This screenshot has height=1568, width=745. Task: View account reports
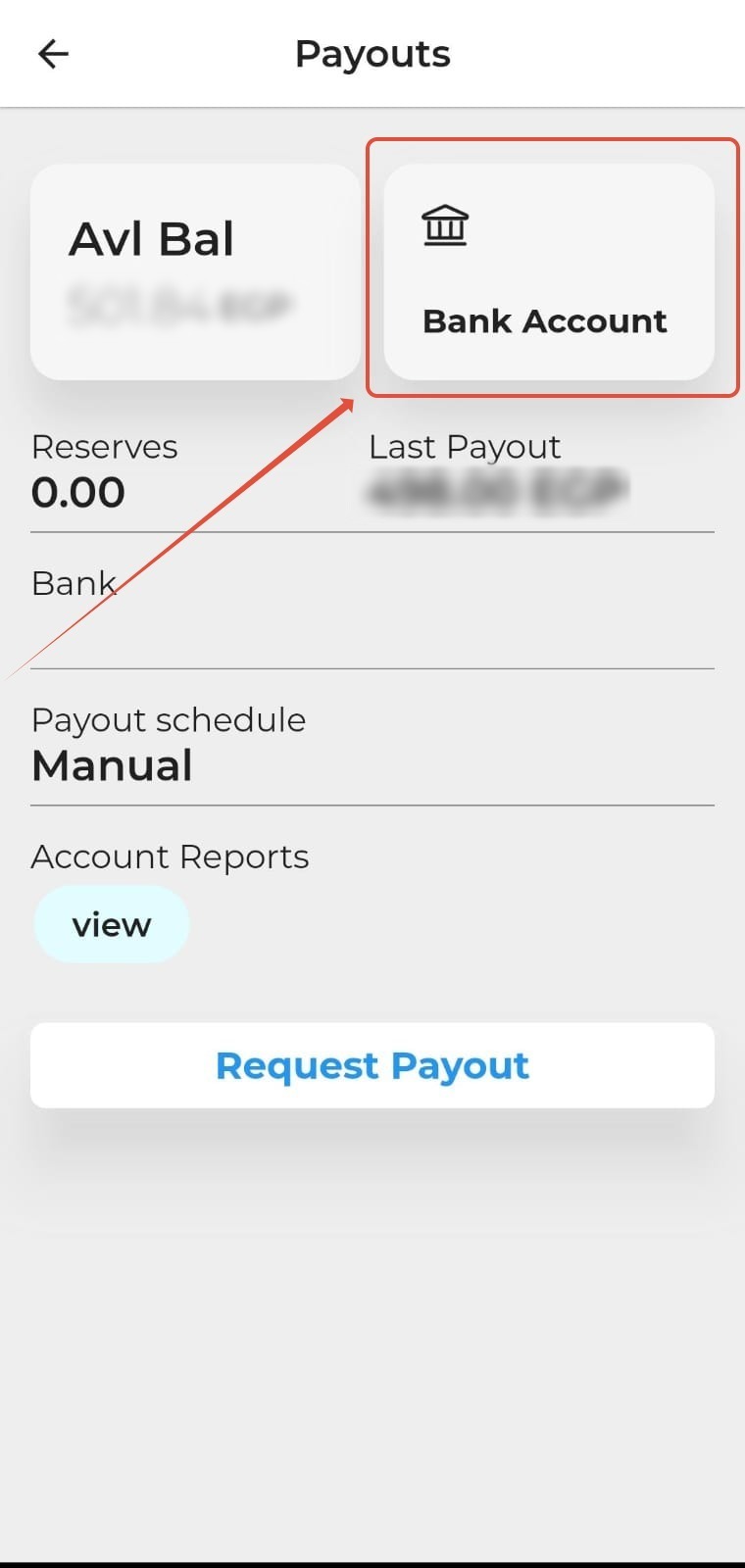click(111, 924)
